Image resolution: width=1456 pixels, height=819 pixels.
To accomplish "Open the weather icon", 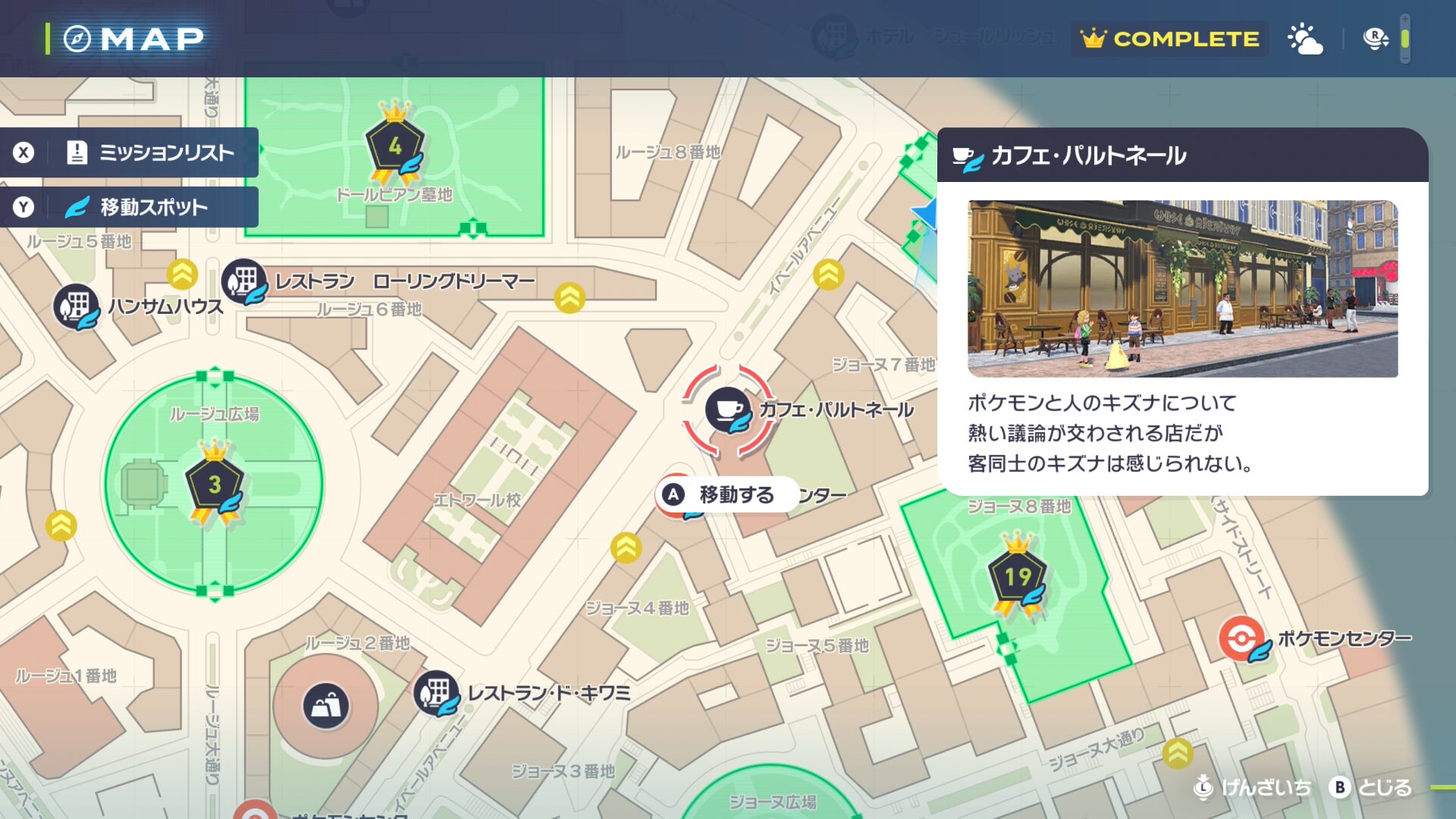I will click(x=1305, y=39).
